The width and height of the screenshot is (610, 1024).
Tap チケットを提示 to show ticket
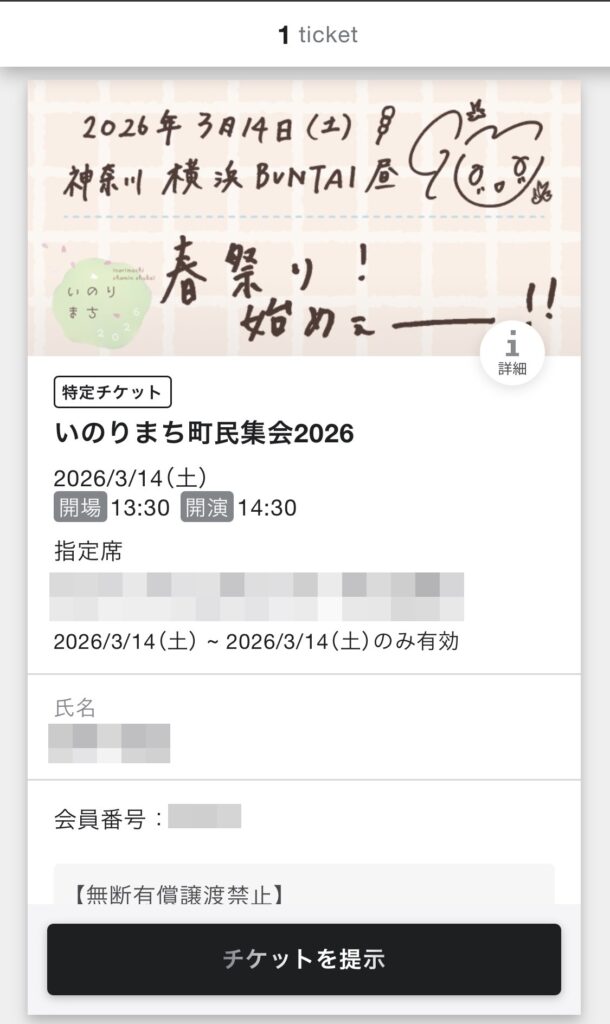[x=304, y=959]
